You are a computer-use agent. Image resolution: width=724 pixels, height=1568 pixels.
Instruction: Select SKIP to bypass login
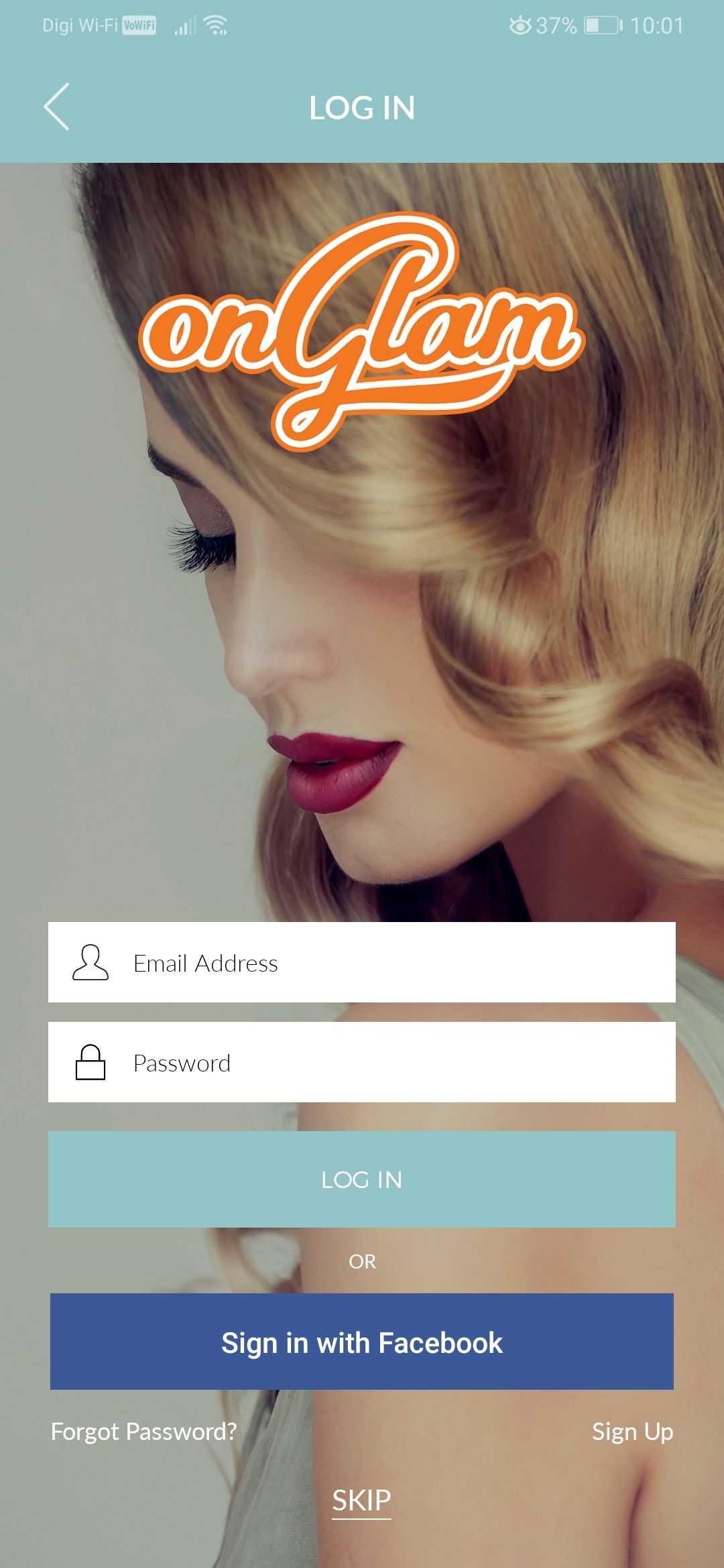click(x=362, y=1500)
